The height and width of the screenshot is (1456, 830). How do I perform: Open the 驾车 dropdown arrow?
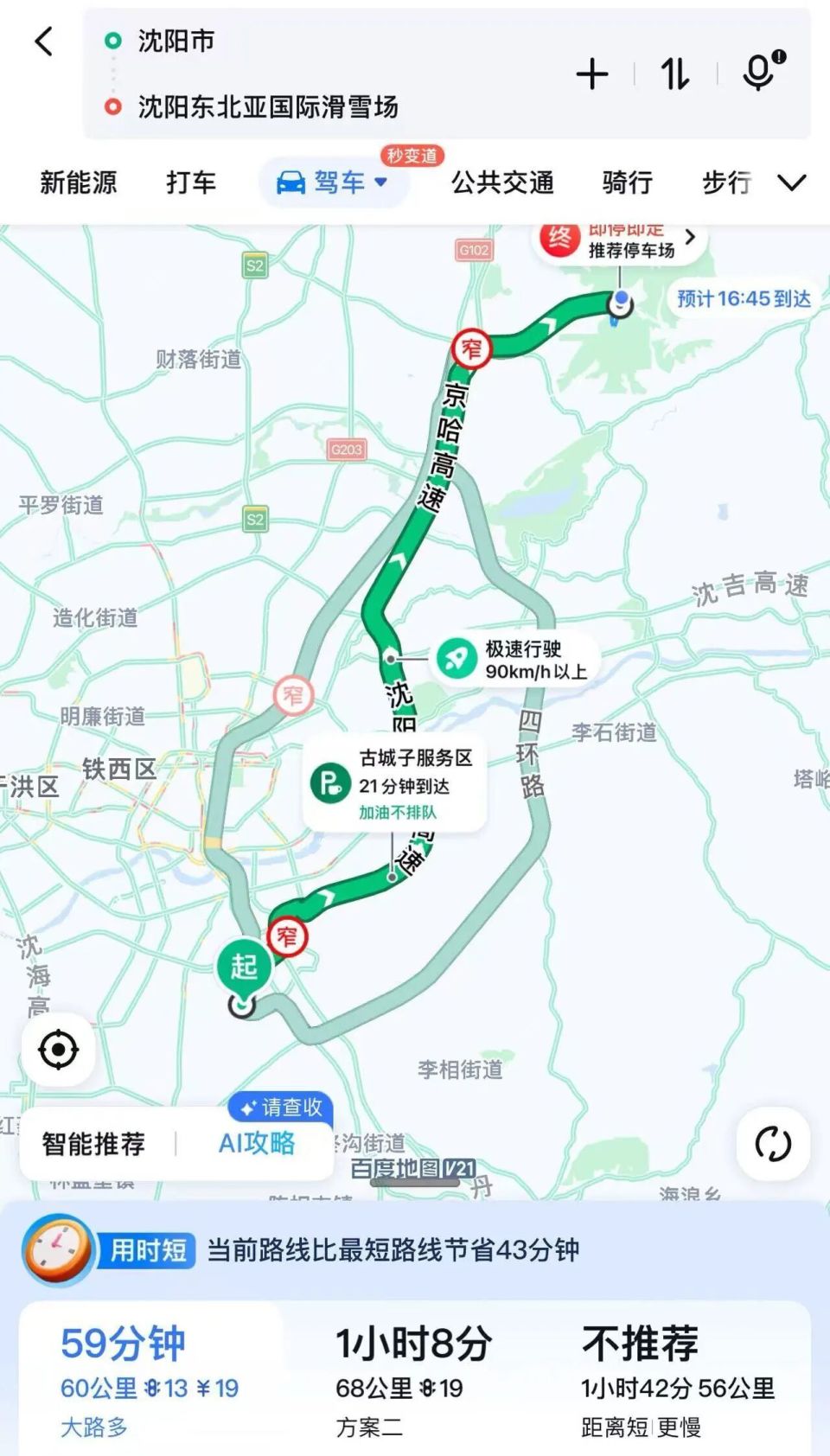tap(382, 183)
